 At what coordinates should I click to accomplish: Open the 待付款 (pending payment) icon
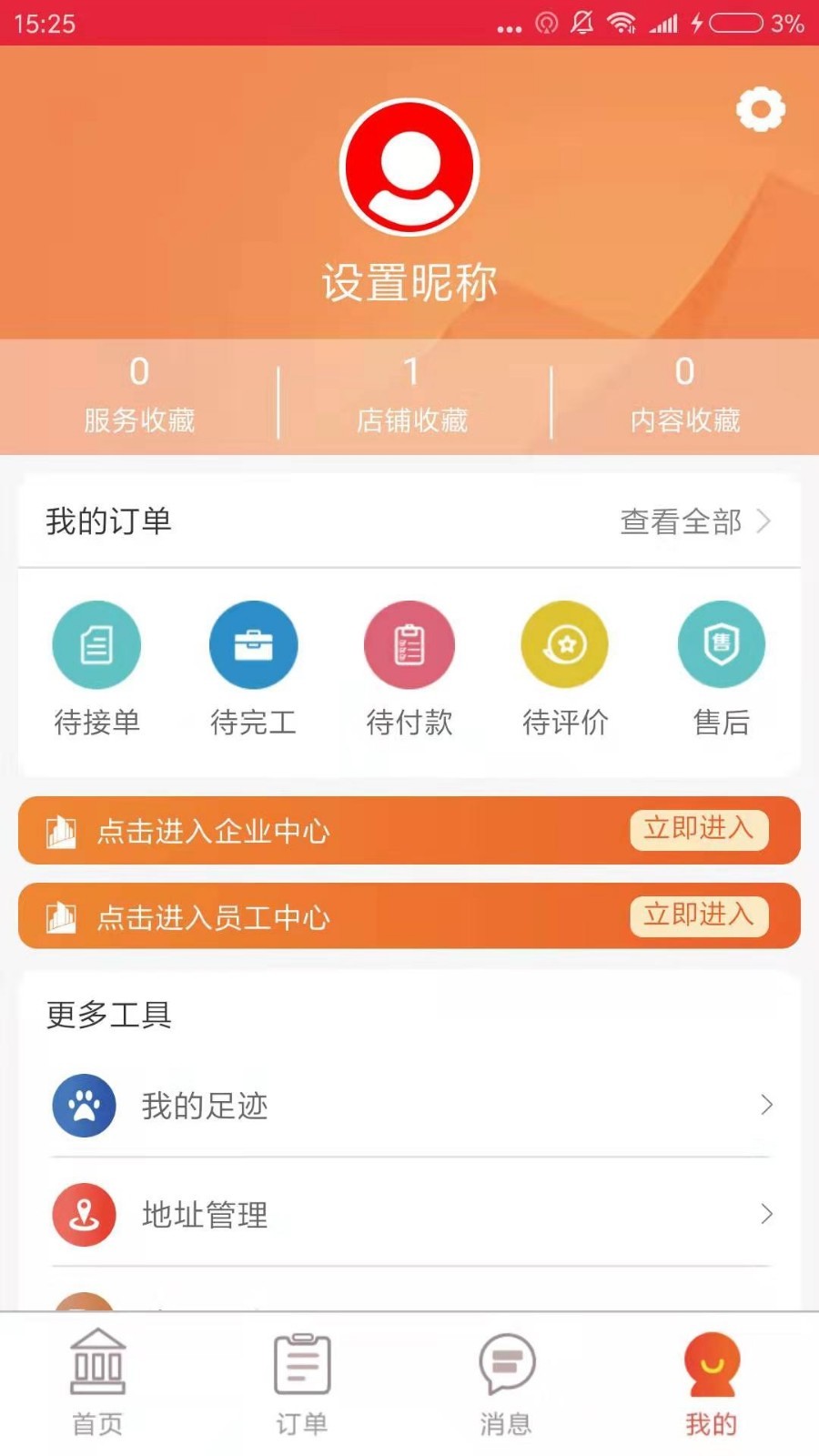[x=409, y=644]
